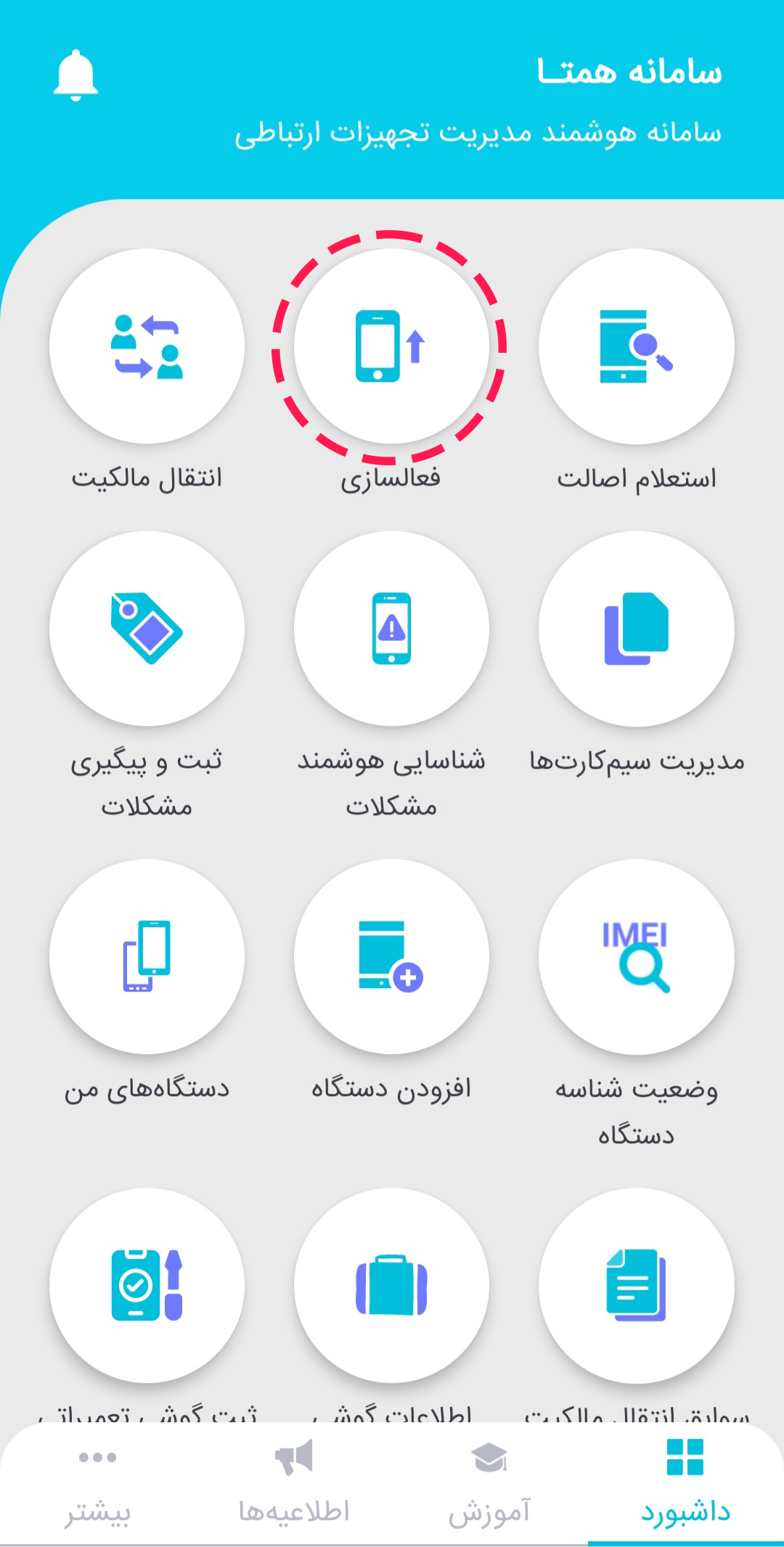
Task: Open شناسایی هوشمند مشکلات
Action: [391, 629]
